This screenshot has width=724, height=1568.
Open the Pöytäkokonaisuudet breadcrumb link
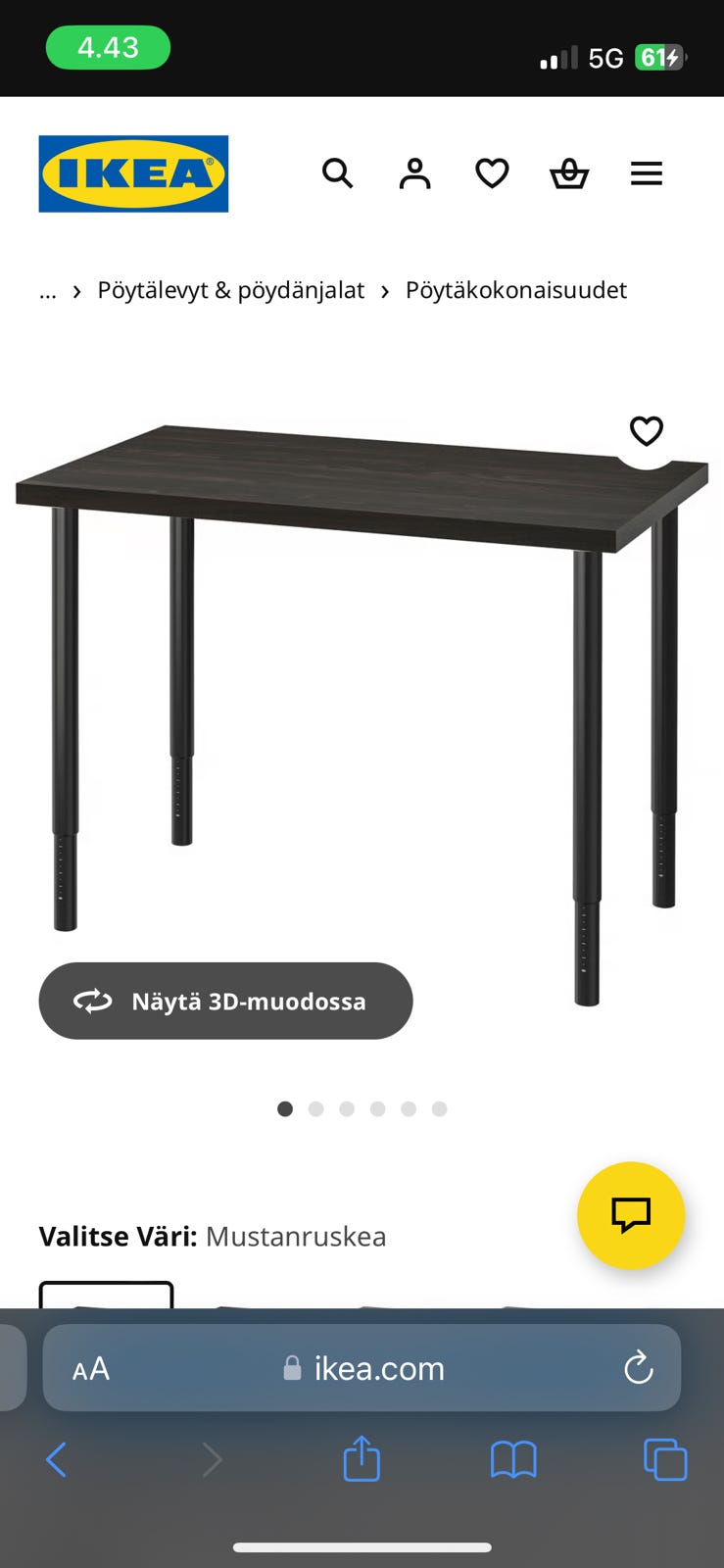coord(515,290)
